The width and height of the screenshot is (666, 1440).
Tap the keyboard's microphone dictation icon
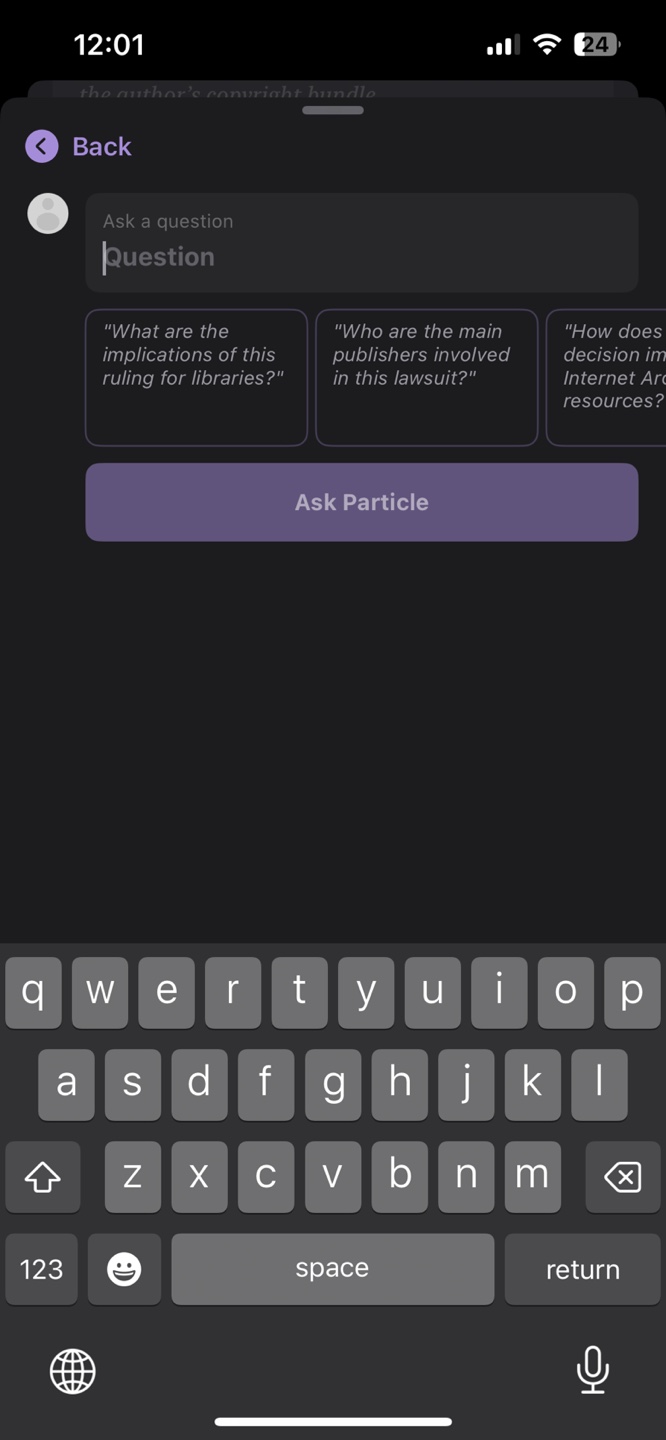pyautogui.click(x=593, y=1370)
